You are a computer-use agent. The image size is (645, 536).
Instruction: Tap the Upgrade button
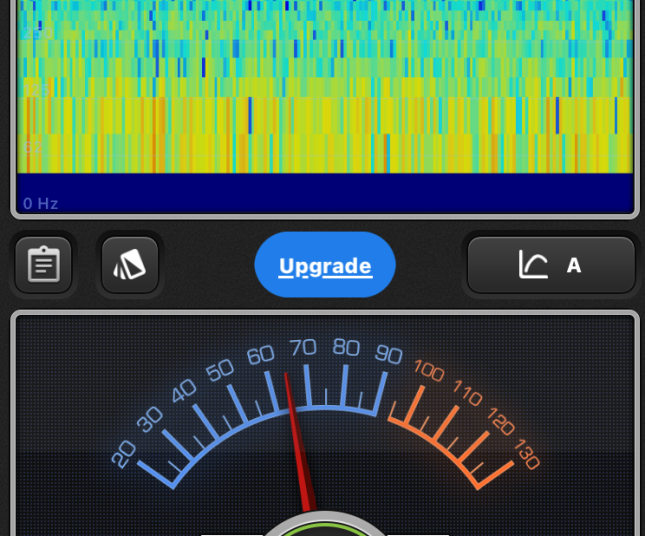(x=325, y=265)
